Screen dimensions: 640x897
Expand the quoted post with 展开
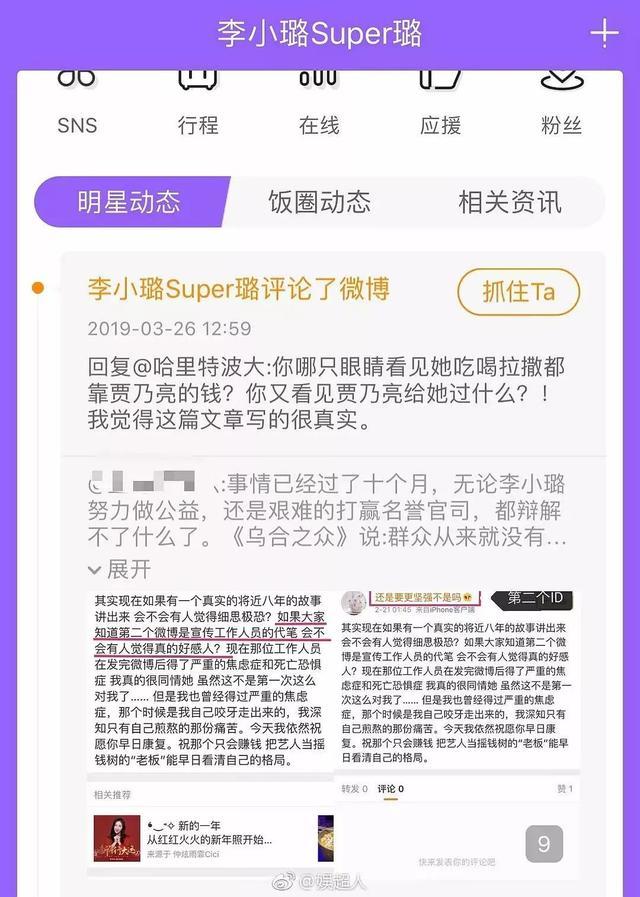pos(120,569)
